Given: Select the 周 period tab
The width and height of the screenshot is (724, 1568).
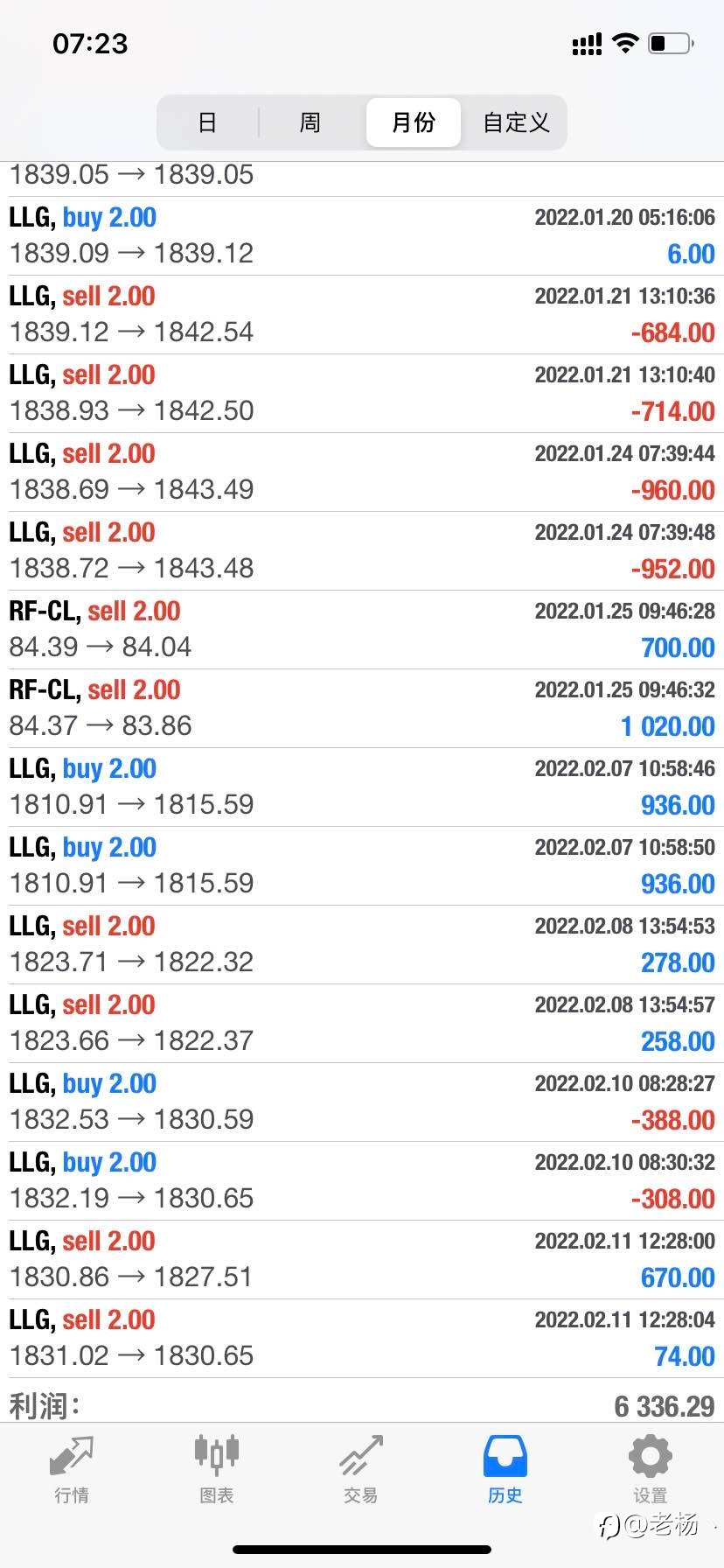Looking at the screenshot, I should [310, 122].
